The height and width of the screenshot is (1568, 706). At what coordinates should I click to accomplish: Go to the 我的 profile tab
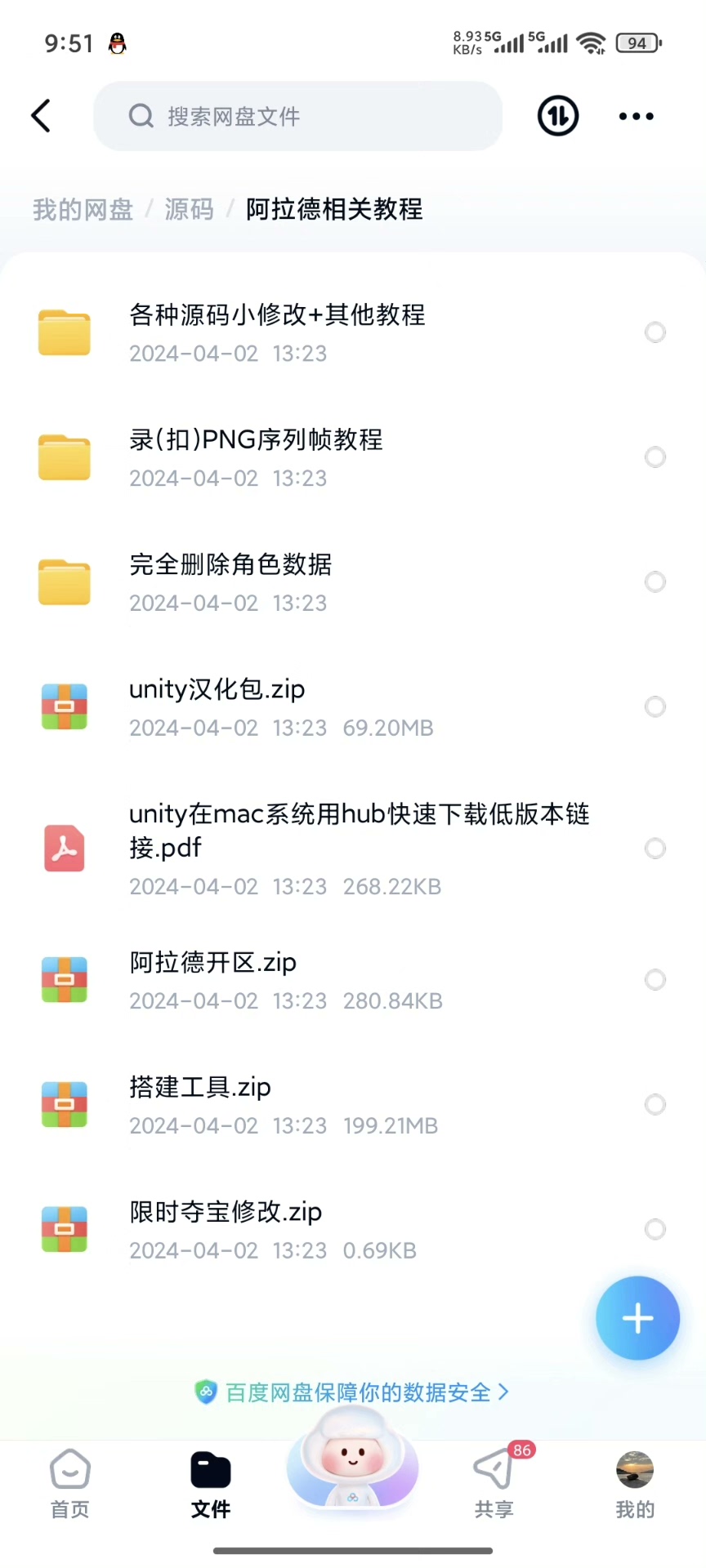click(635, 1484)
